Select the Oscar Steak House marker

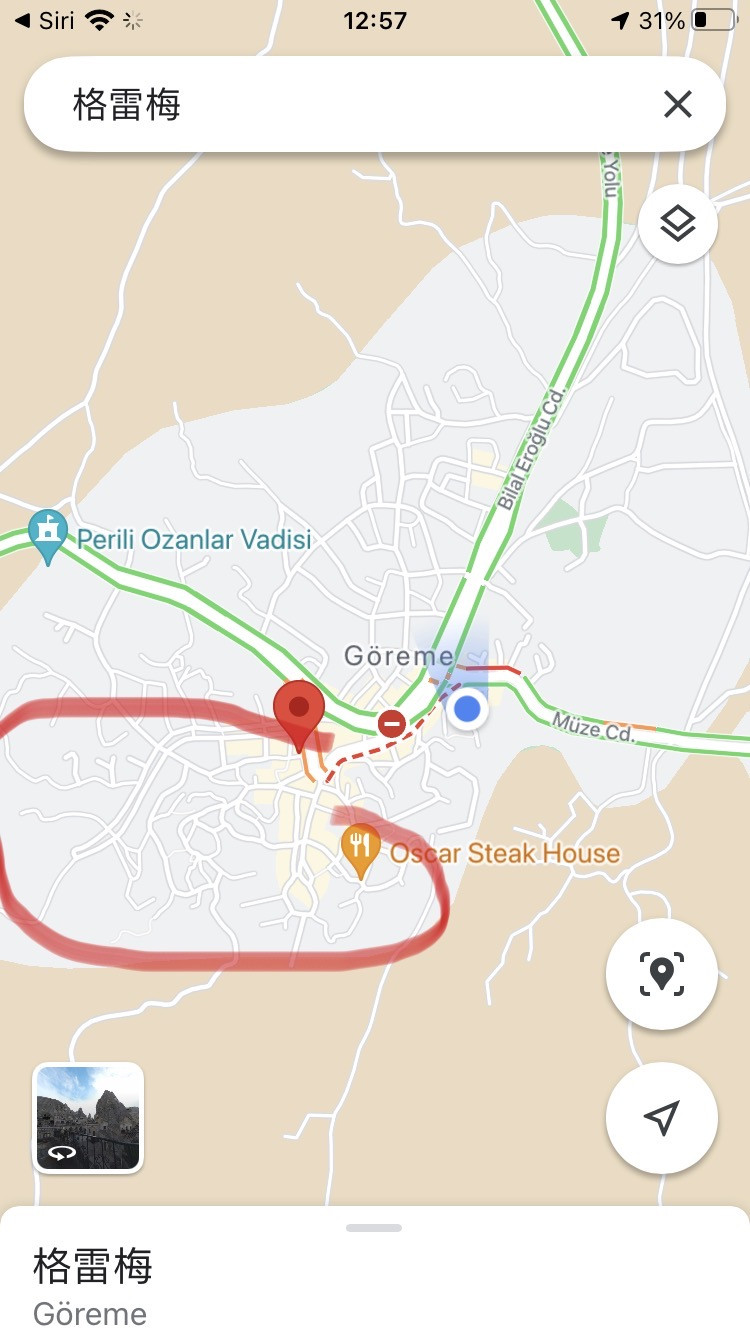pyautogui.click(x=360, y=848)
